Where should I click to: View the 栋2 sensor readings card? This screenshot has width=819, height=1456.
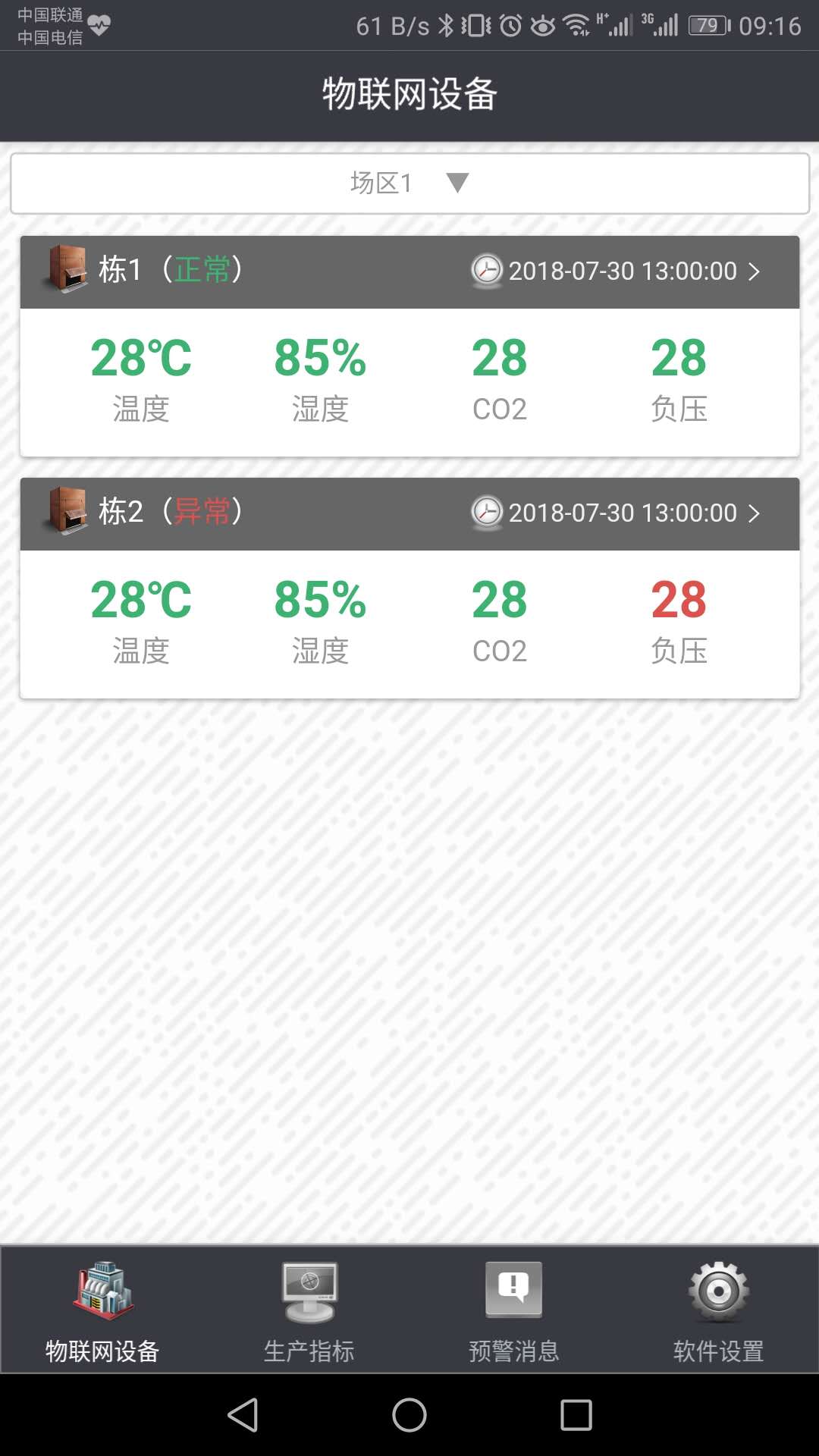click(409, 624)
